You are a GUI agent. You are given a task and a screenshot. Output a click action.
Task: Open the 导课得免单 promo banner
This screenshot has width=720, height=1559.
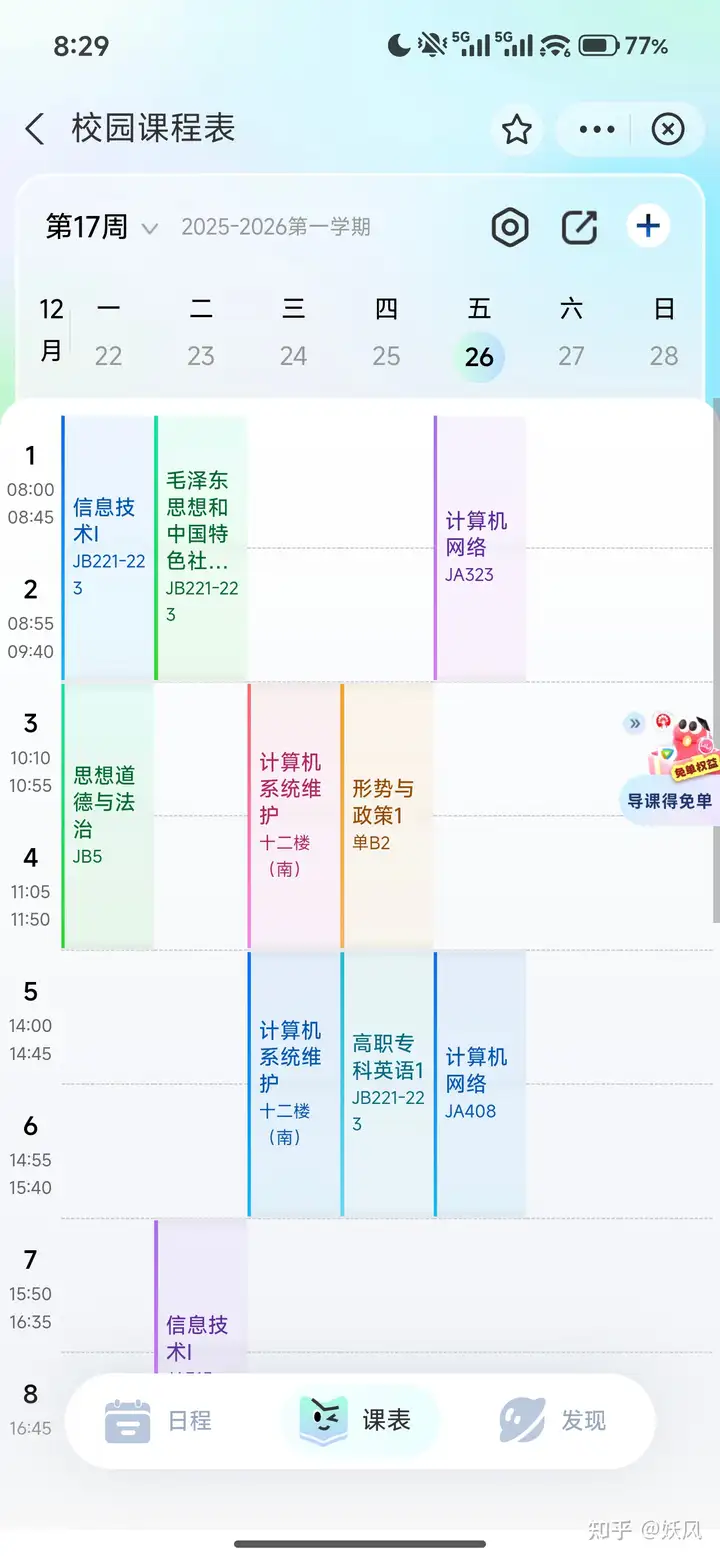coord(669,800)
